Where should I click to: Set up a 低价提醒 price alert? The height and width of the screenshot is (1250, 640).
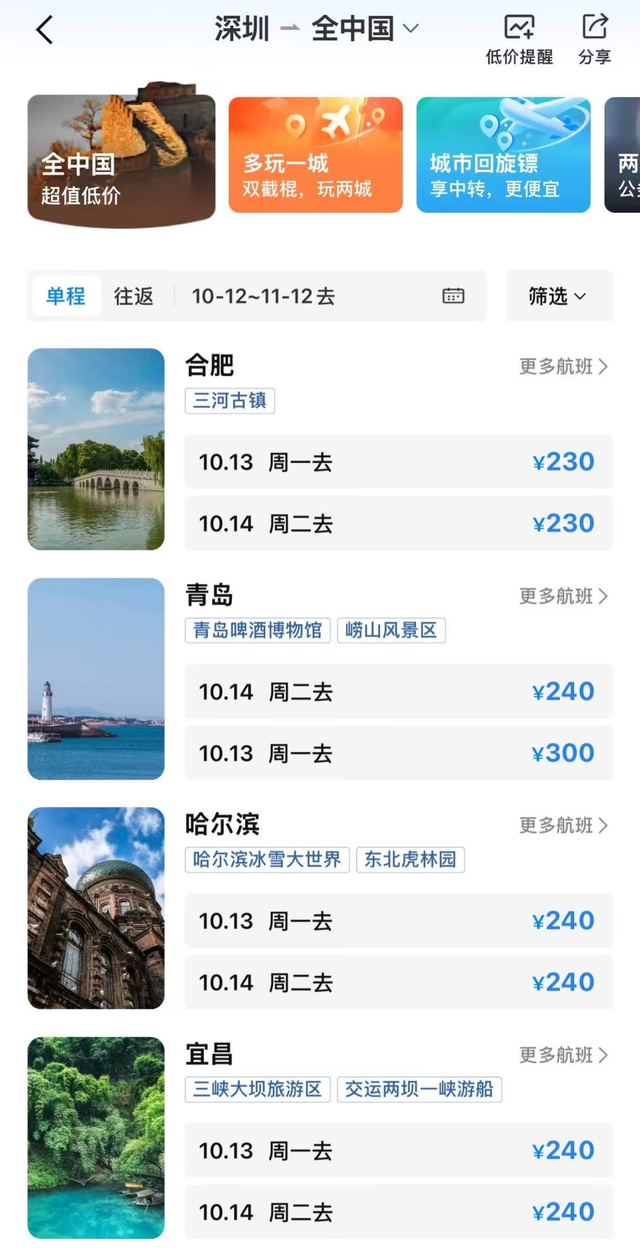click(x=519, y=39)
